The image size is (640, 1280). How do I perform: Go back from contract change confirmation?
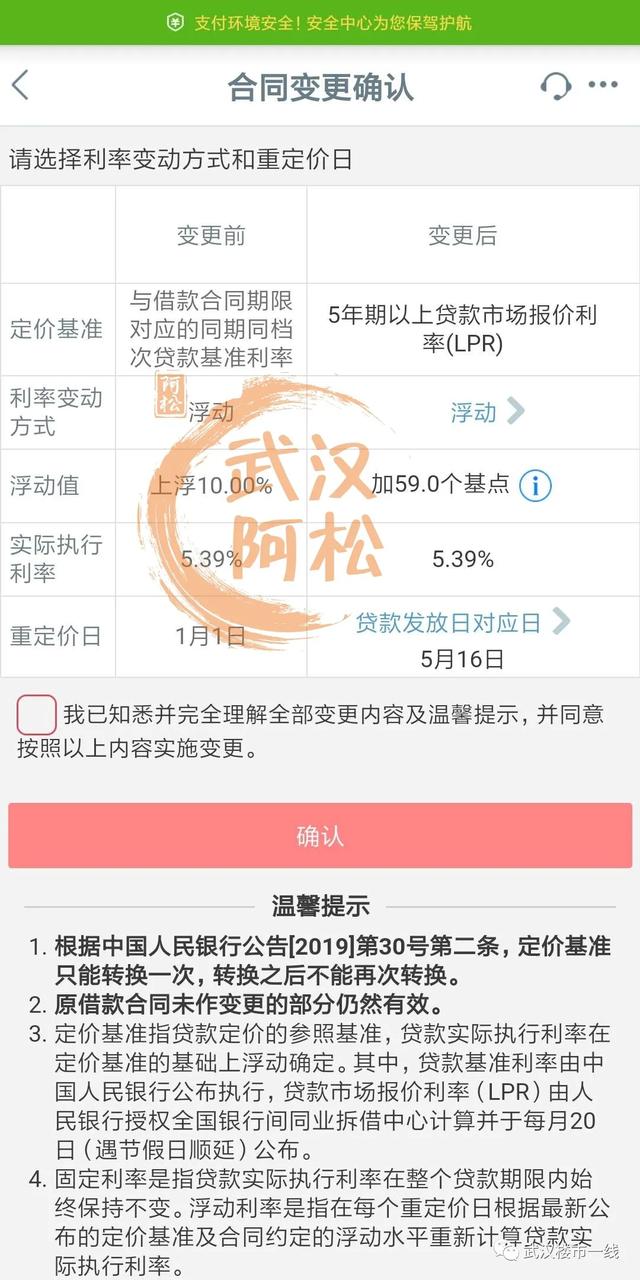point(22,86)
